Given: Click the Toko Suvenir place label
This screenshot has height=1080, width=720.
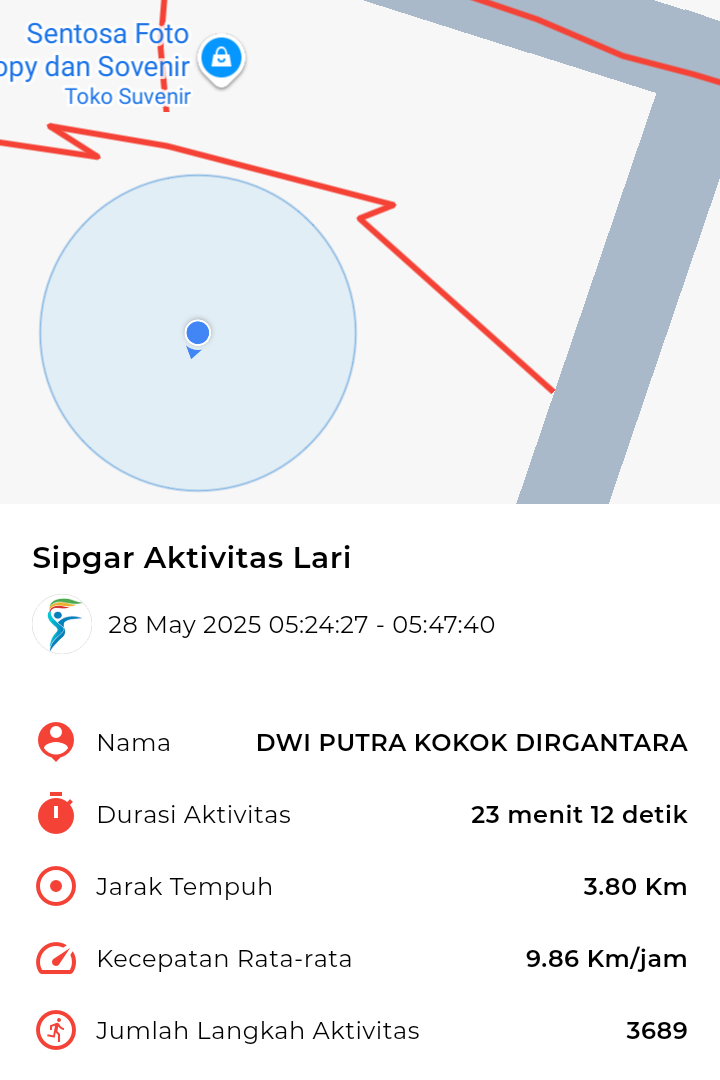Looking at the screenshot, I should coord(128,98).
